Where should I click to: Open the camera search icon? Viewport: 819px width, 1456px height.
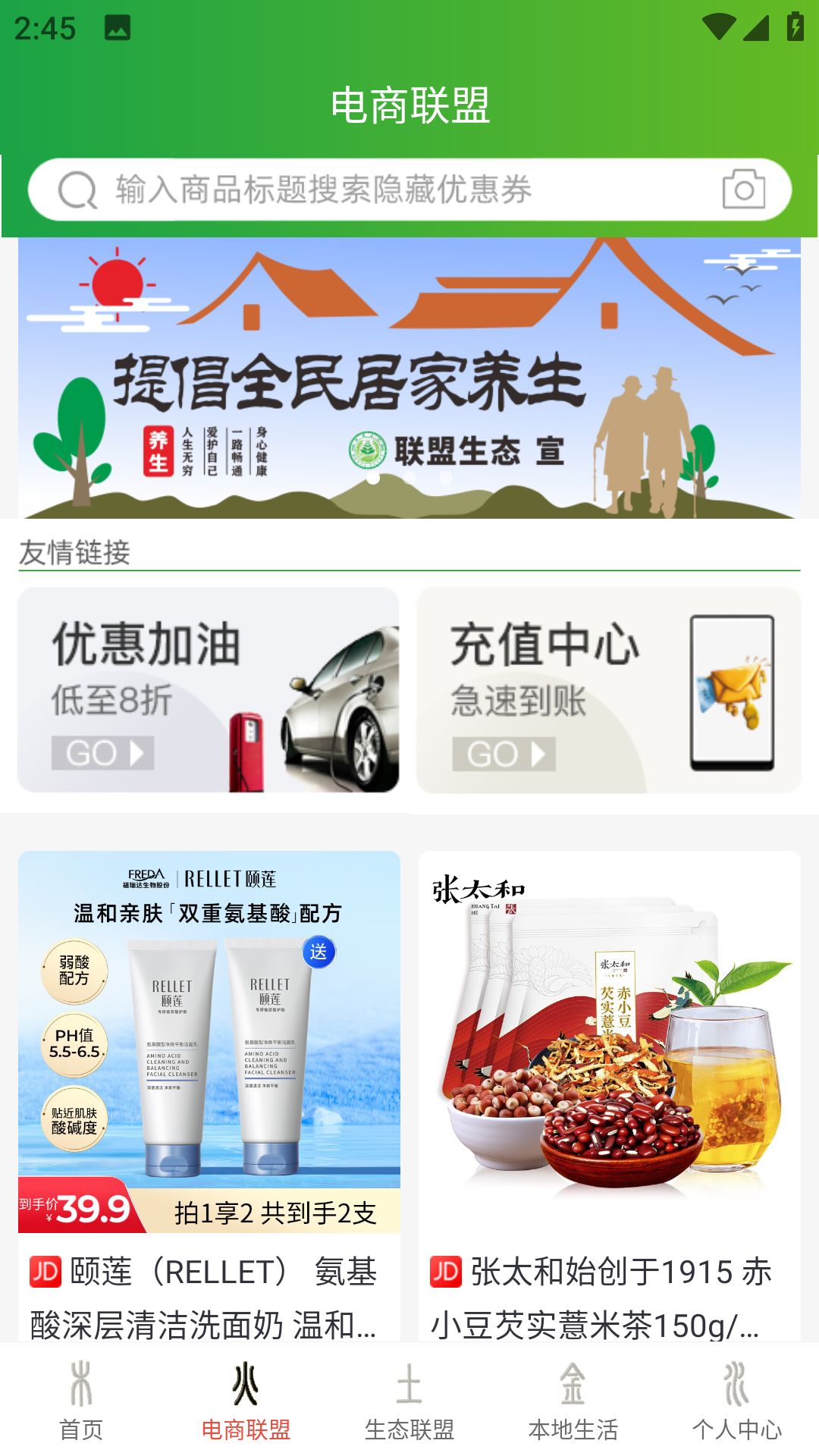click(743, 189)
